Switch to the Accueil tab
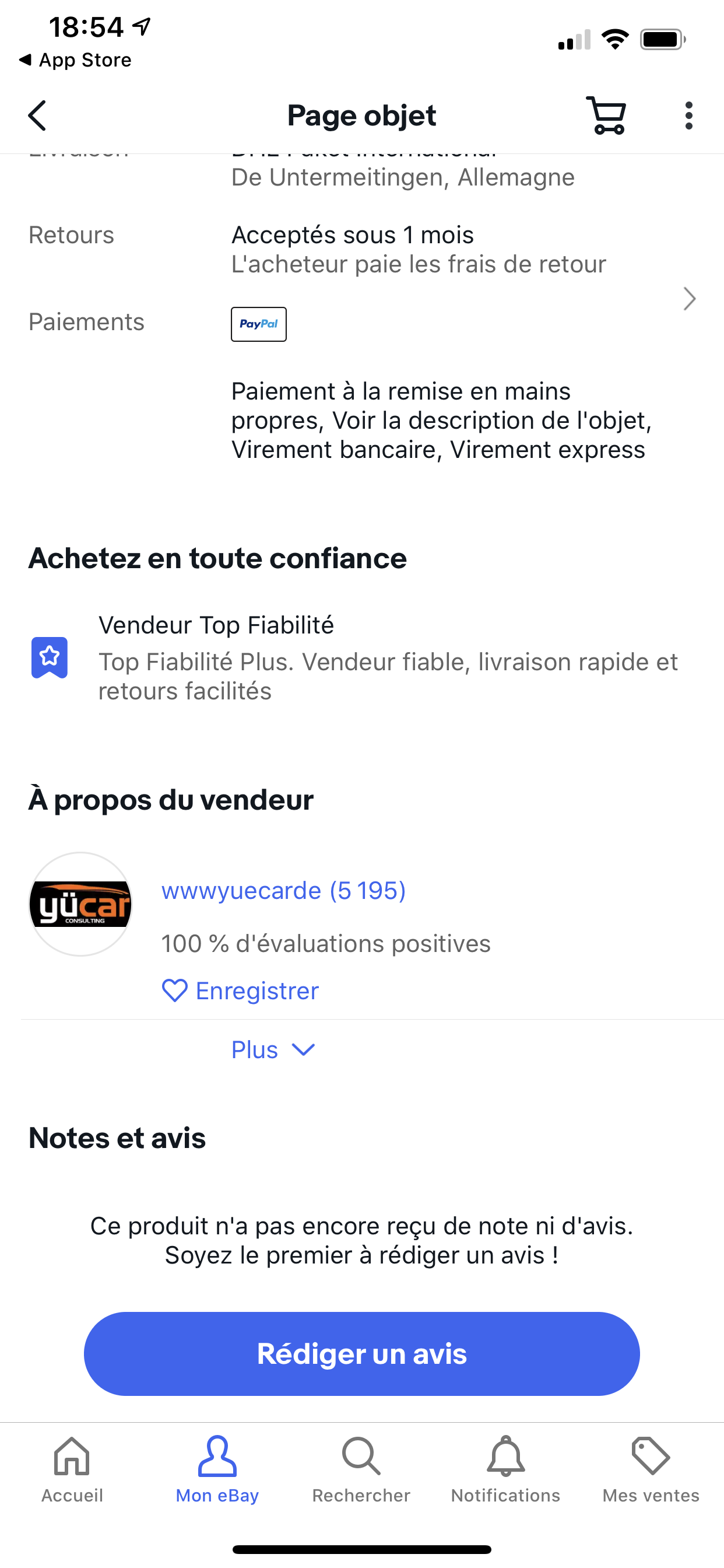Screen dimensions: 724x1568 [72, 1469]
